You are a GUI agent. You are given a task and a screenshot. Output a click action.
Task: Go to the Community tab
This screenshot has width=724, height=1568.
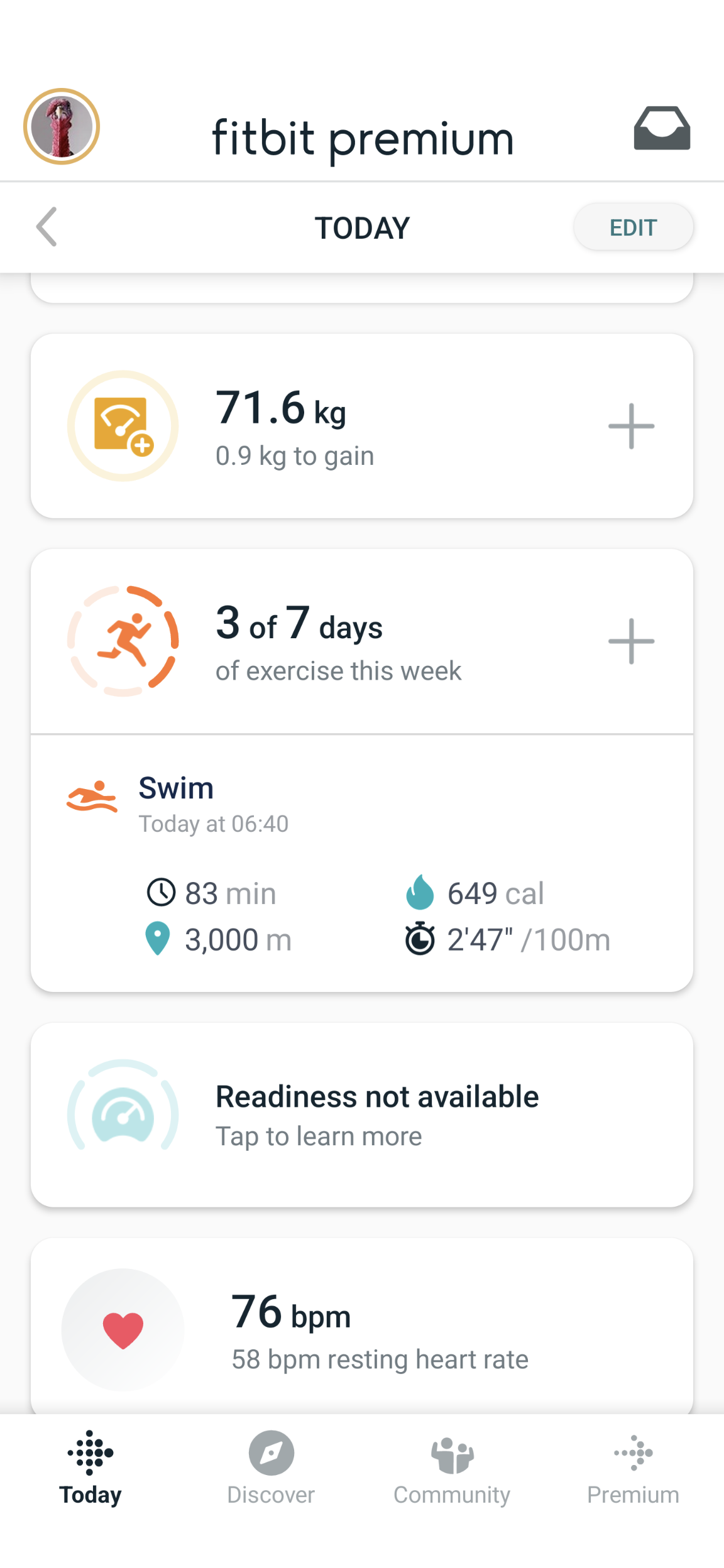click(452, 1469)
